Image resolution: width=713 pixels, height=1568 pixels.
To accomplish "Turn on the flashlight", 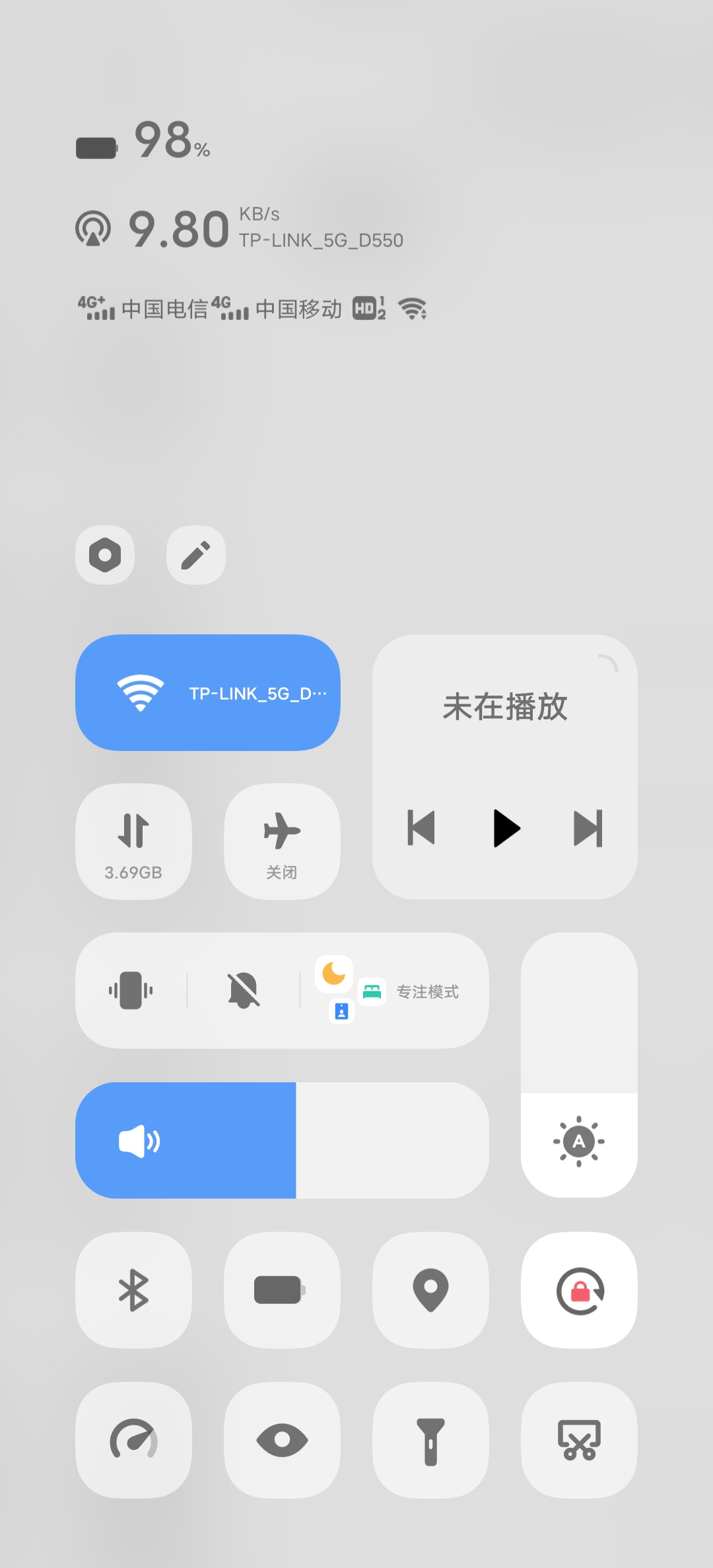I will click(x=430, y=1441).
